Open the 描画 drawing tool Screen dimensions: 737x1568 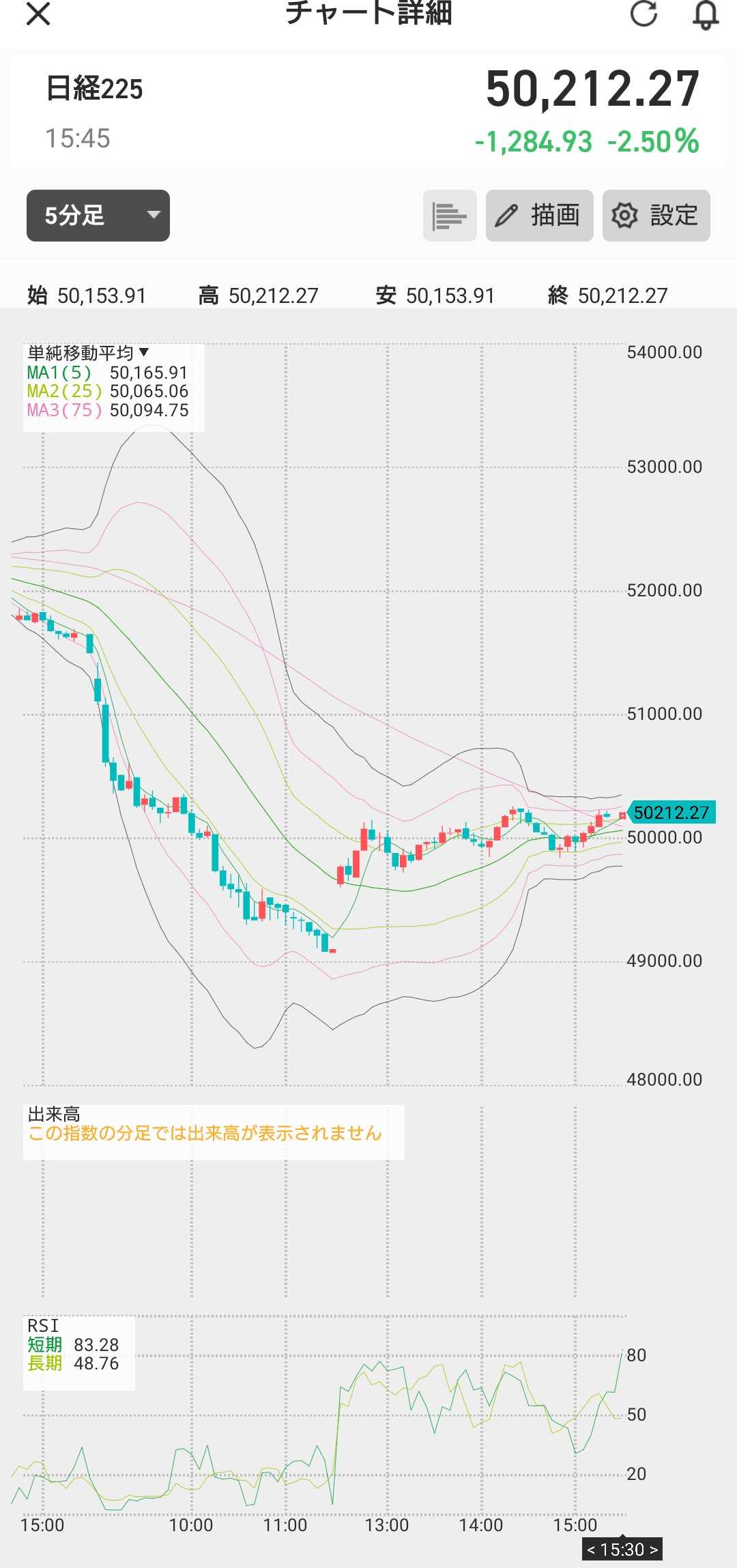[x=539, y=216]
